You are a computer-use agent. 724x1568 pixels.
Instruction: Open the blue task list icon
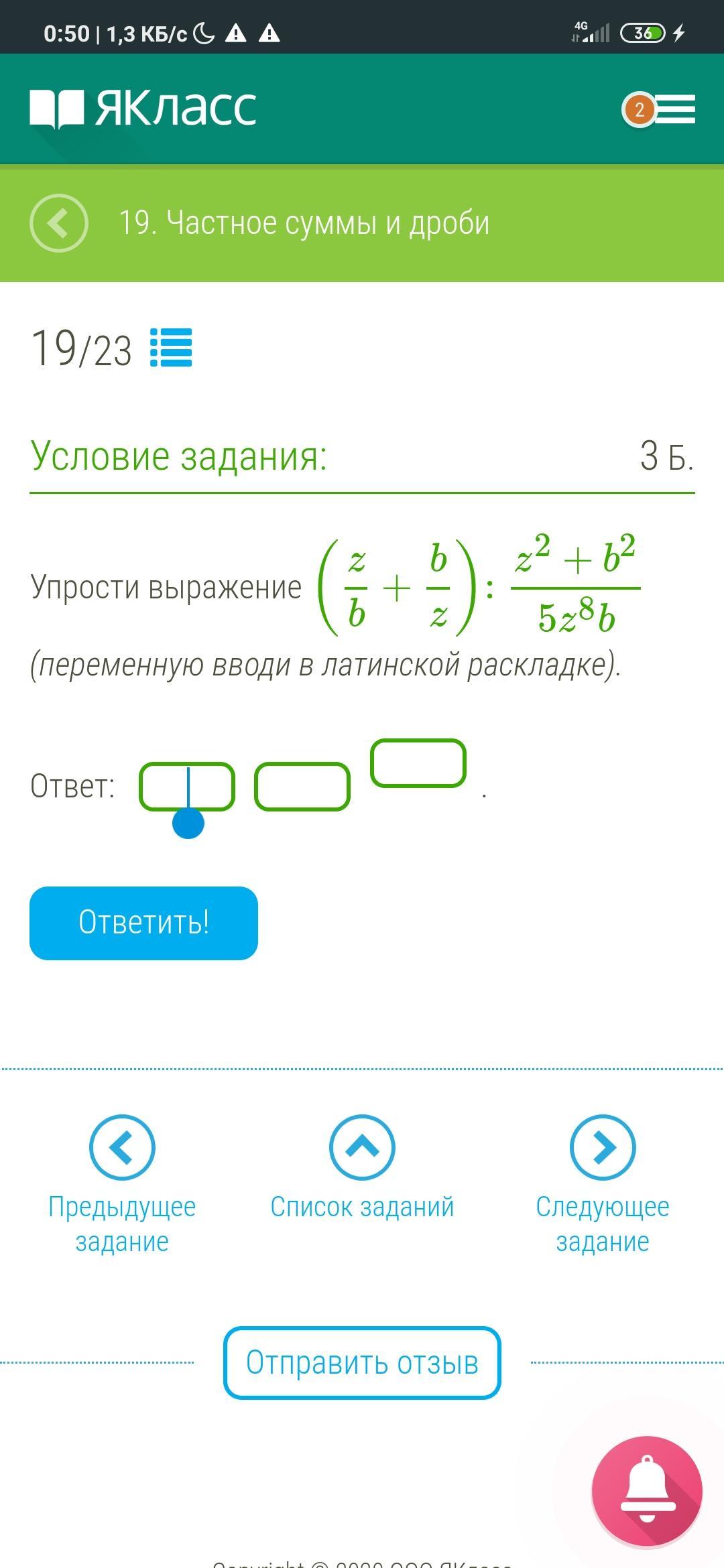pyautogui.click(x=171, y=347)
